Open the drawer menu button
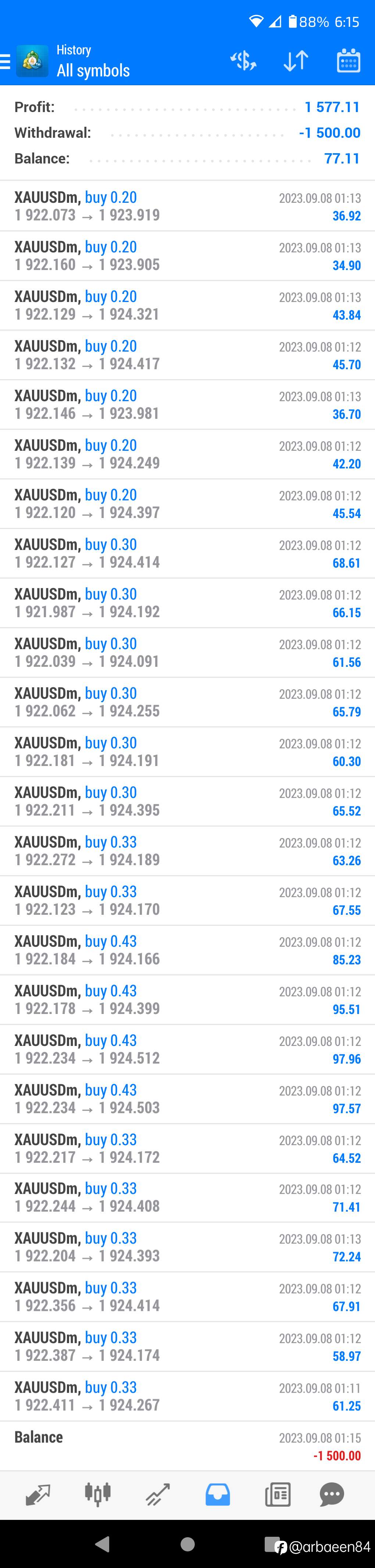Image resolution: width=375 pixels, height=1568 pixels. point(6,61)
